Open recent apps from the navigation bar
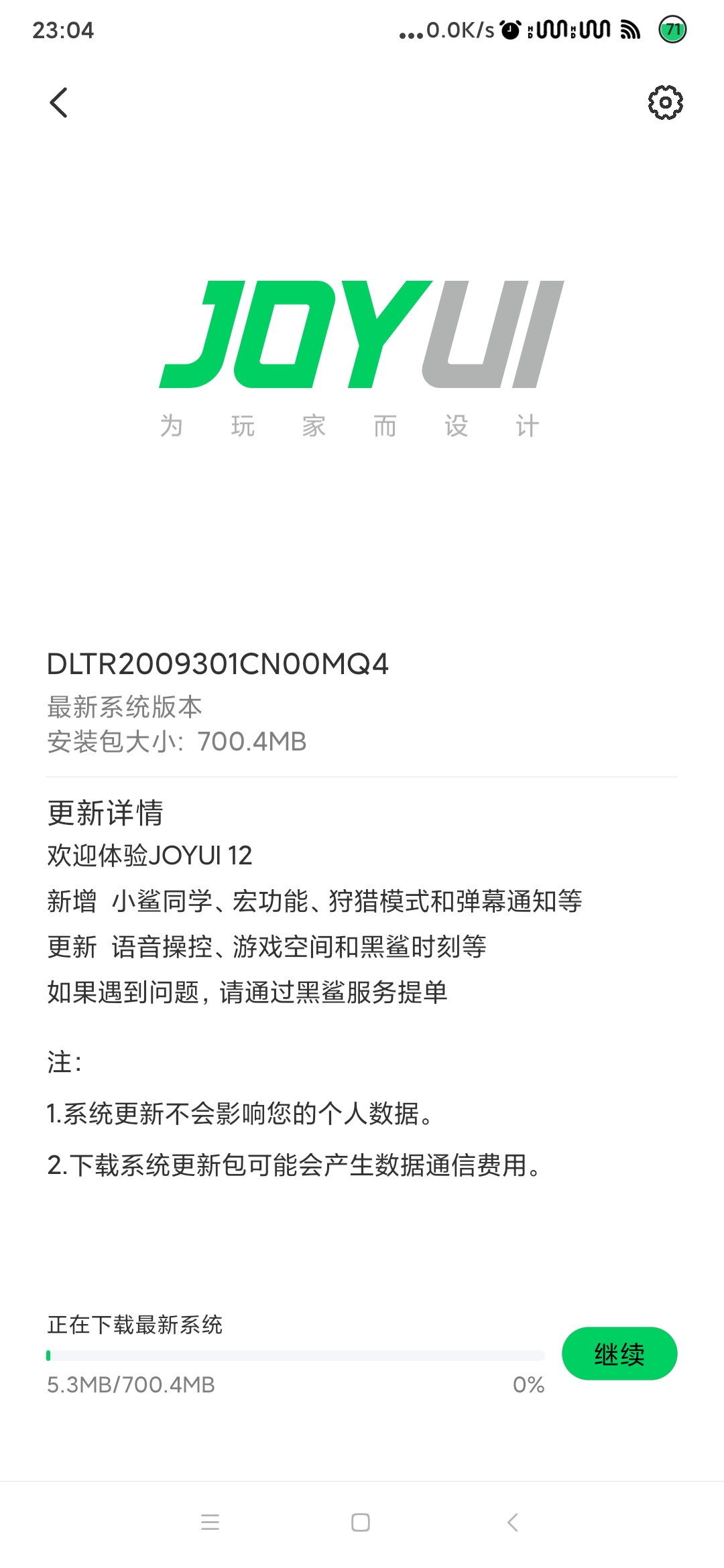Screen dimensions: 724x1568 [x=210, y=1522]
